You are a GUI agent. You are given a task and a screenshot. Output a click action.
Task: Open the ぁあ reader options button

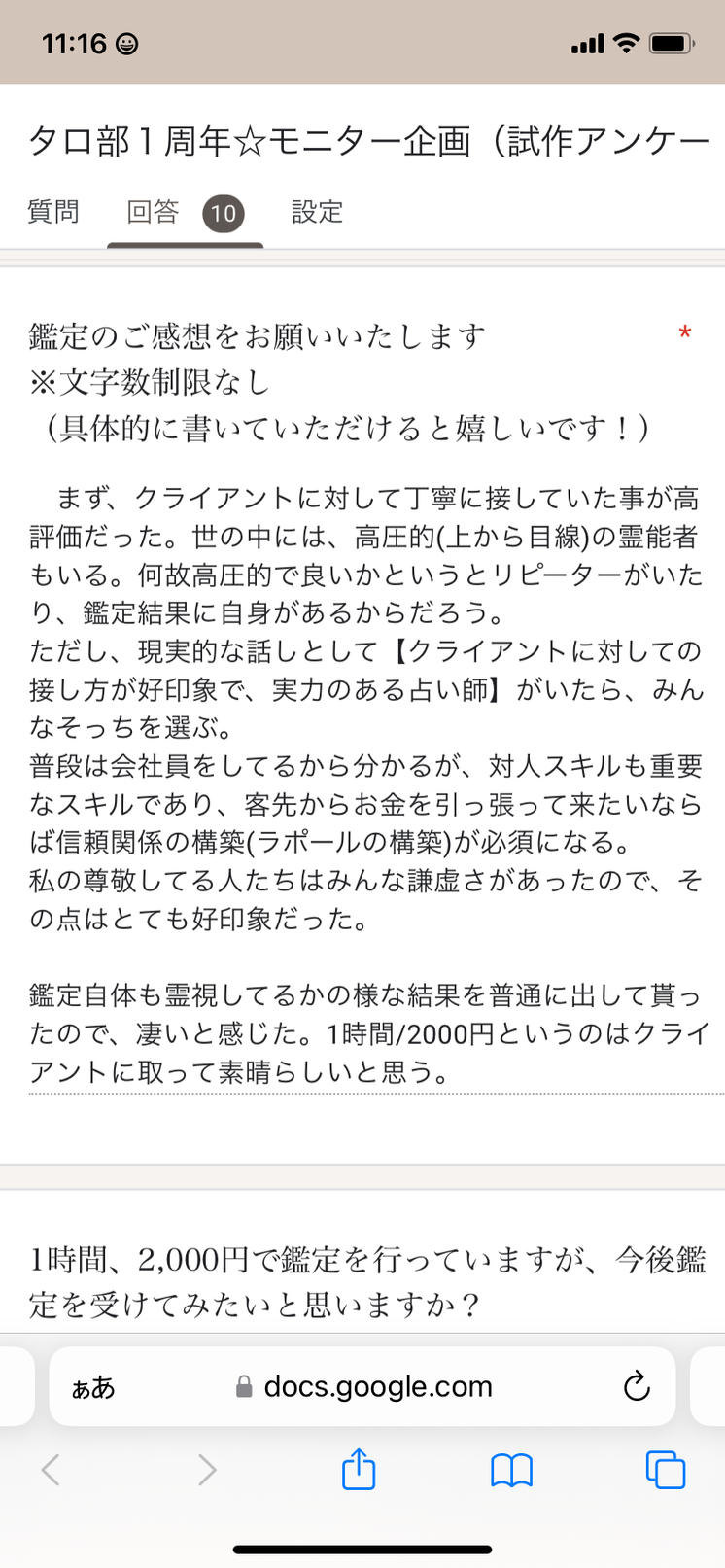pyautogui.click(x=93, y=1387)
